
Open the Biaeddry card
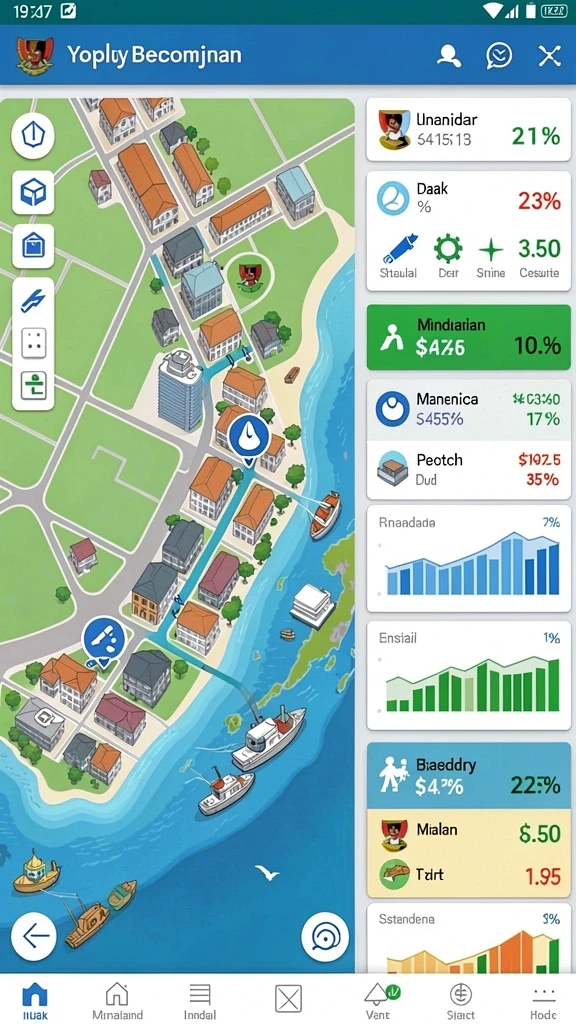[468, 776]
